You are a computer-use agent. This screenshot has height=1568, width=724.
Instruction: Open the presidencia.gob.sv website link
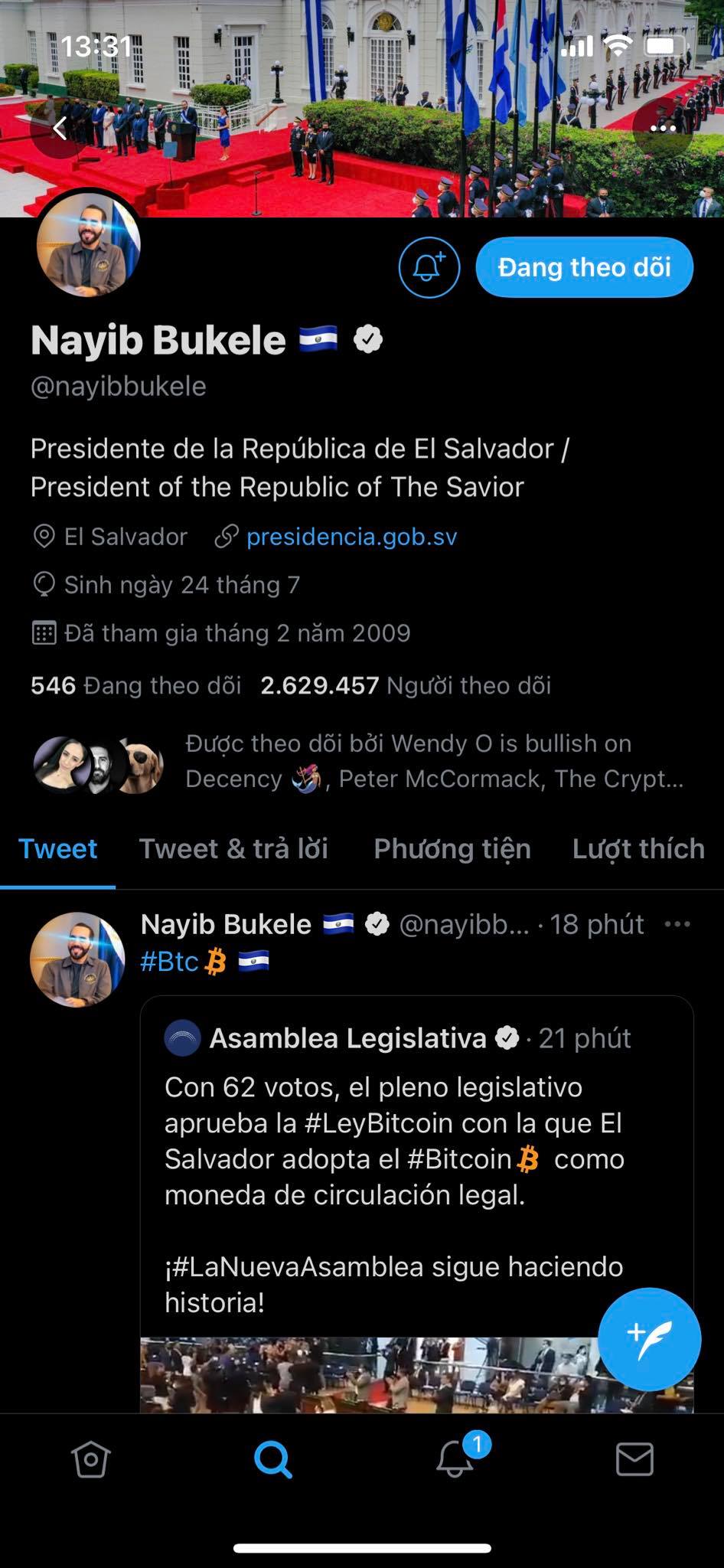(351, 537)
